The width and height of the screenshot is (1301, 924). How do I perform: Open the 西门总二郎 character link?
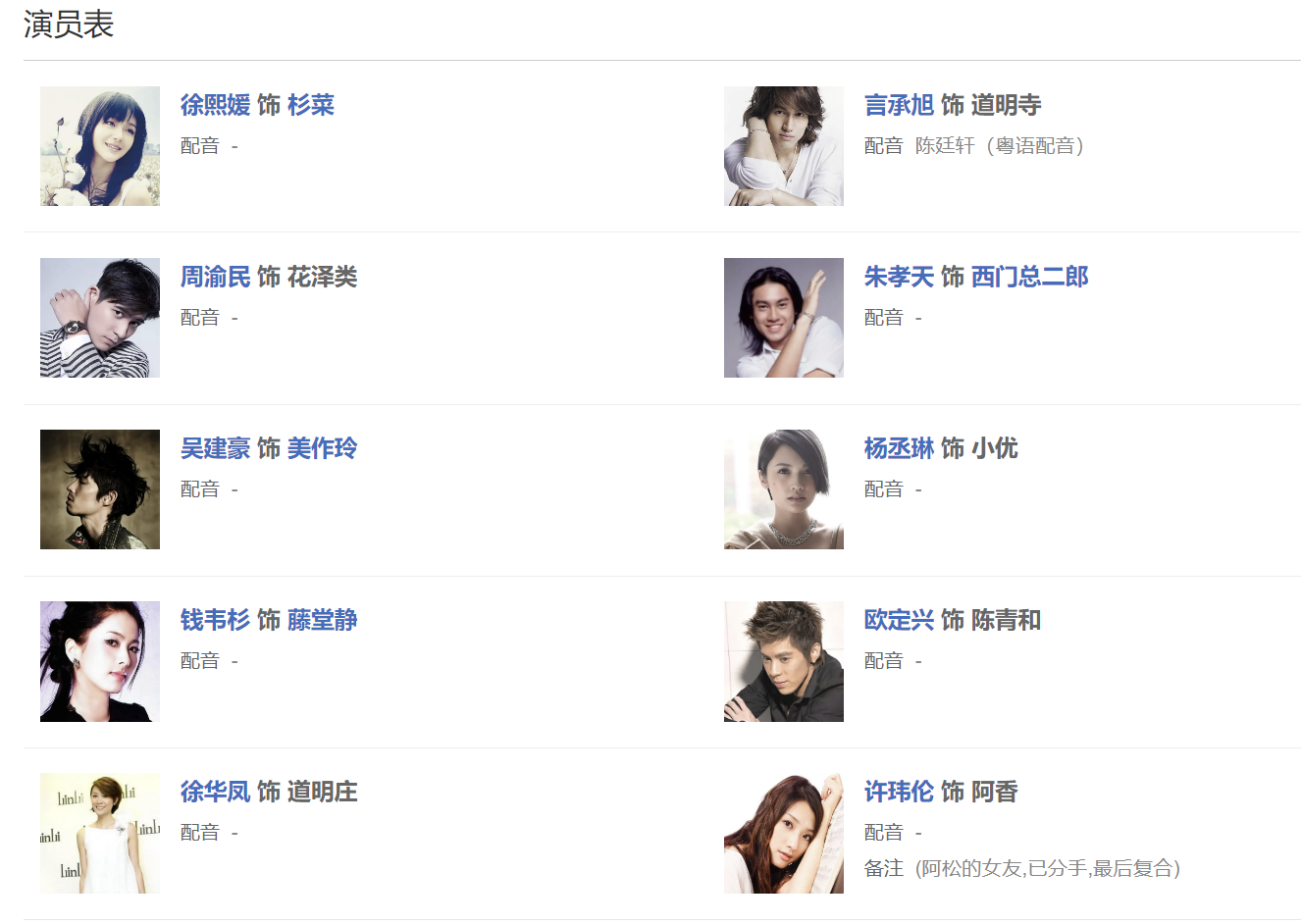(1029, 277)
